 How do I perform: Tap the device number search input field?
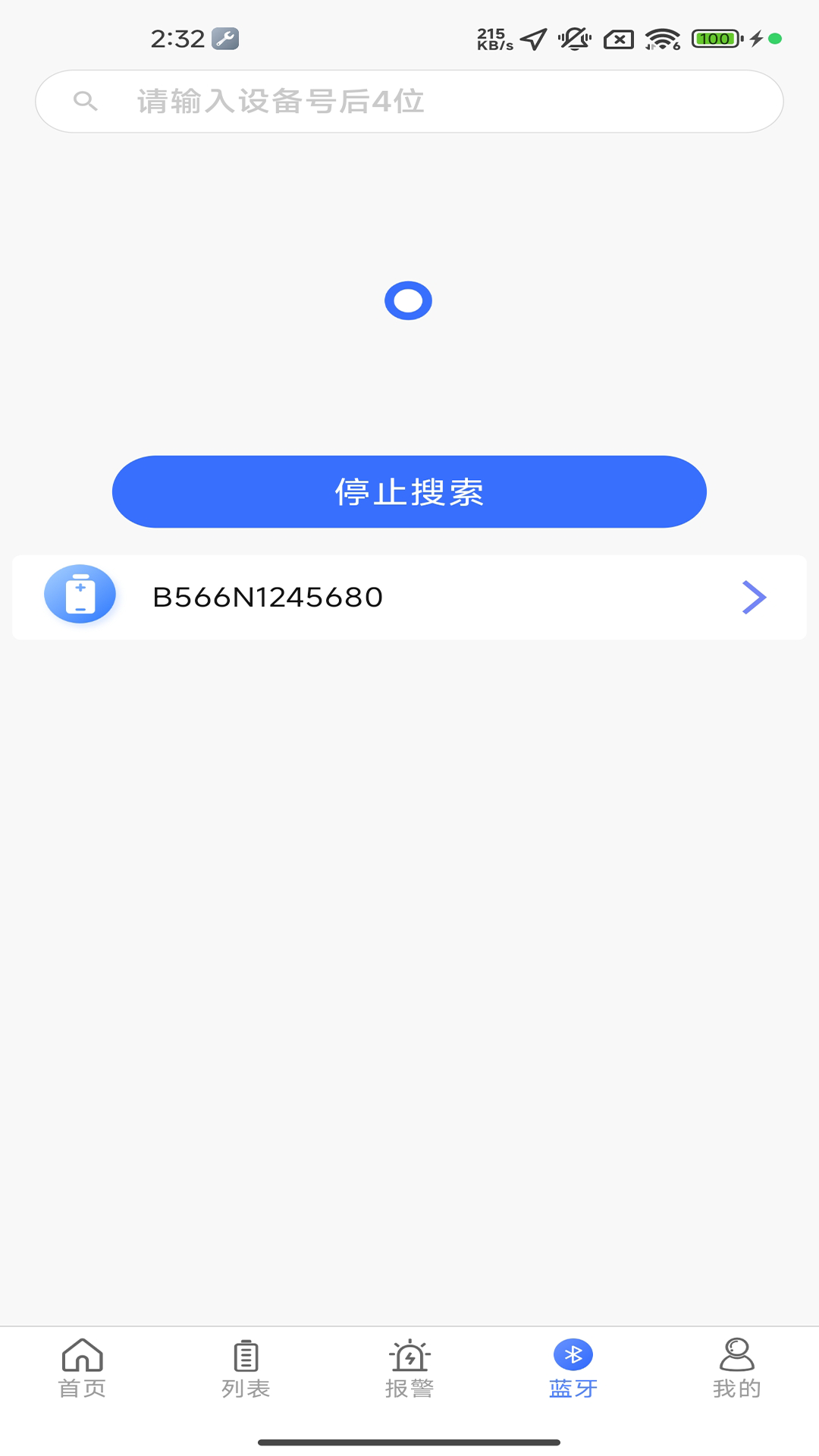click(x=409, y=101)
